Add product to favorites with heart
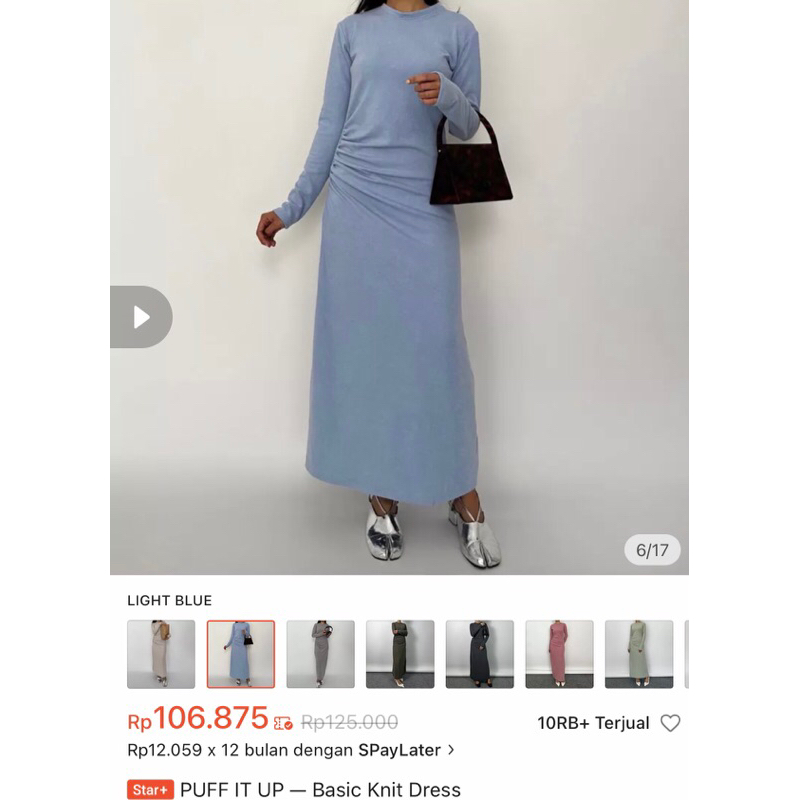 (x=670, y=723)
